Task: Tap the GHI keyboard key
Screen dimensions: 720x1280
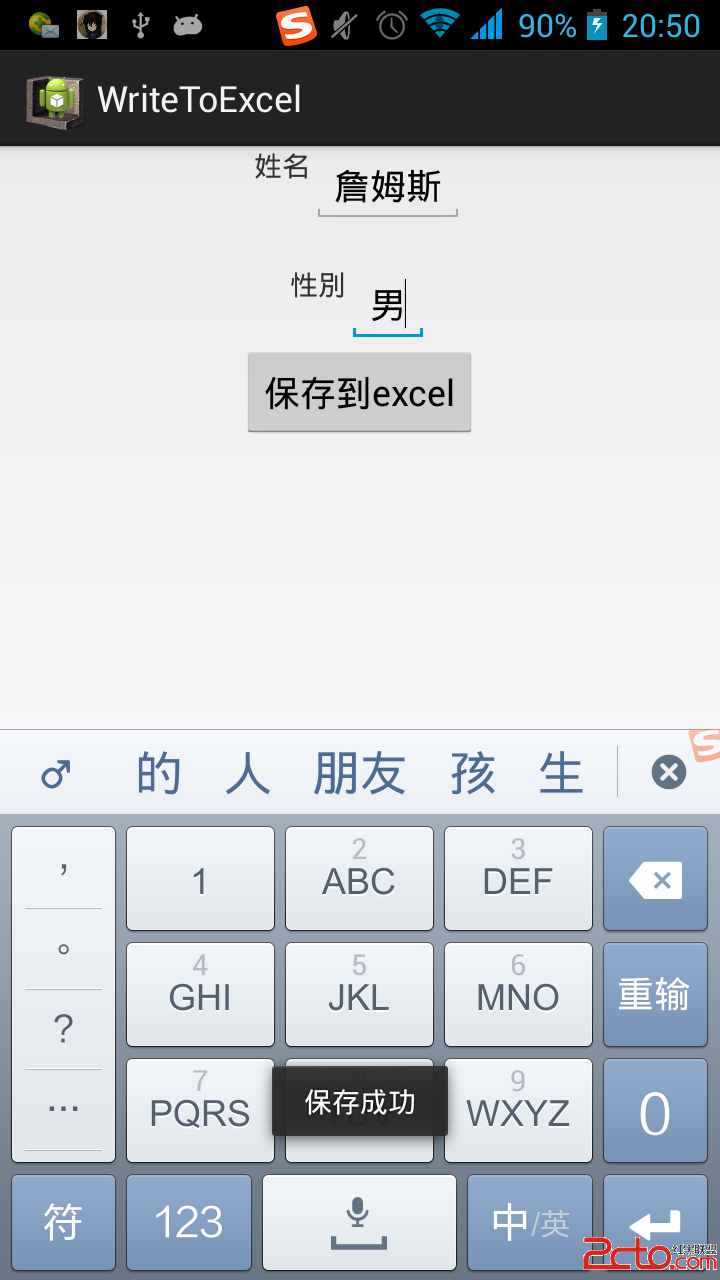Action: click(200, 995)
